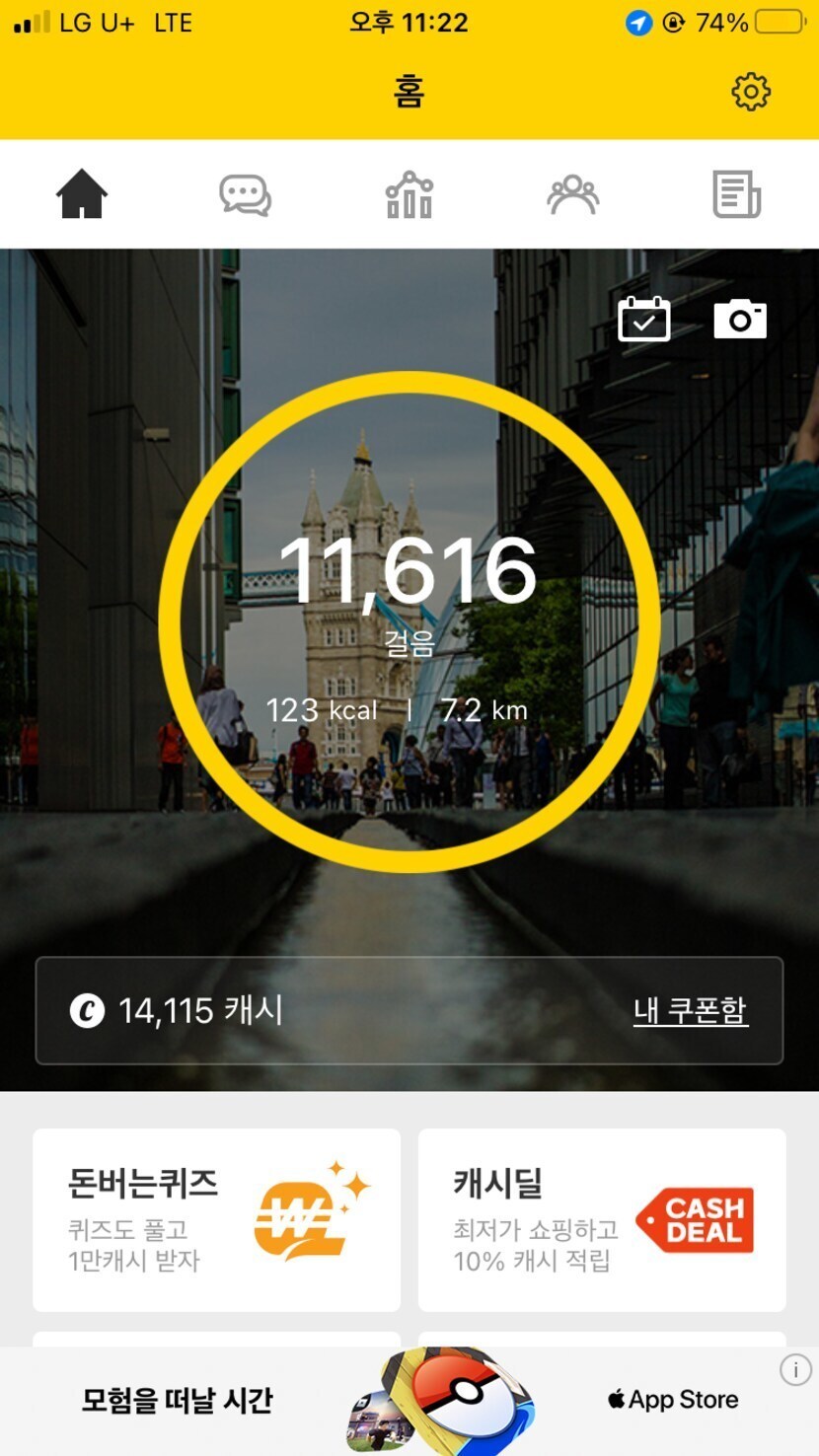The width and height of the screenshot is (819, 1456).
Task: Switch to the news feed tab
Action: point(736,194)
